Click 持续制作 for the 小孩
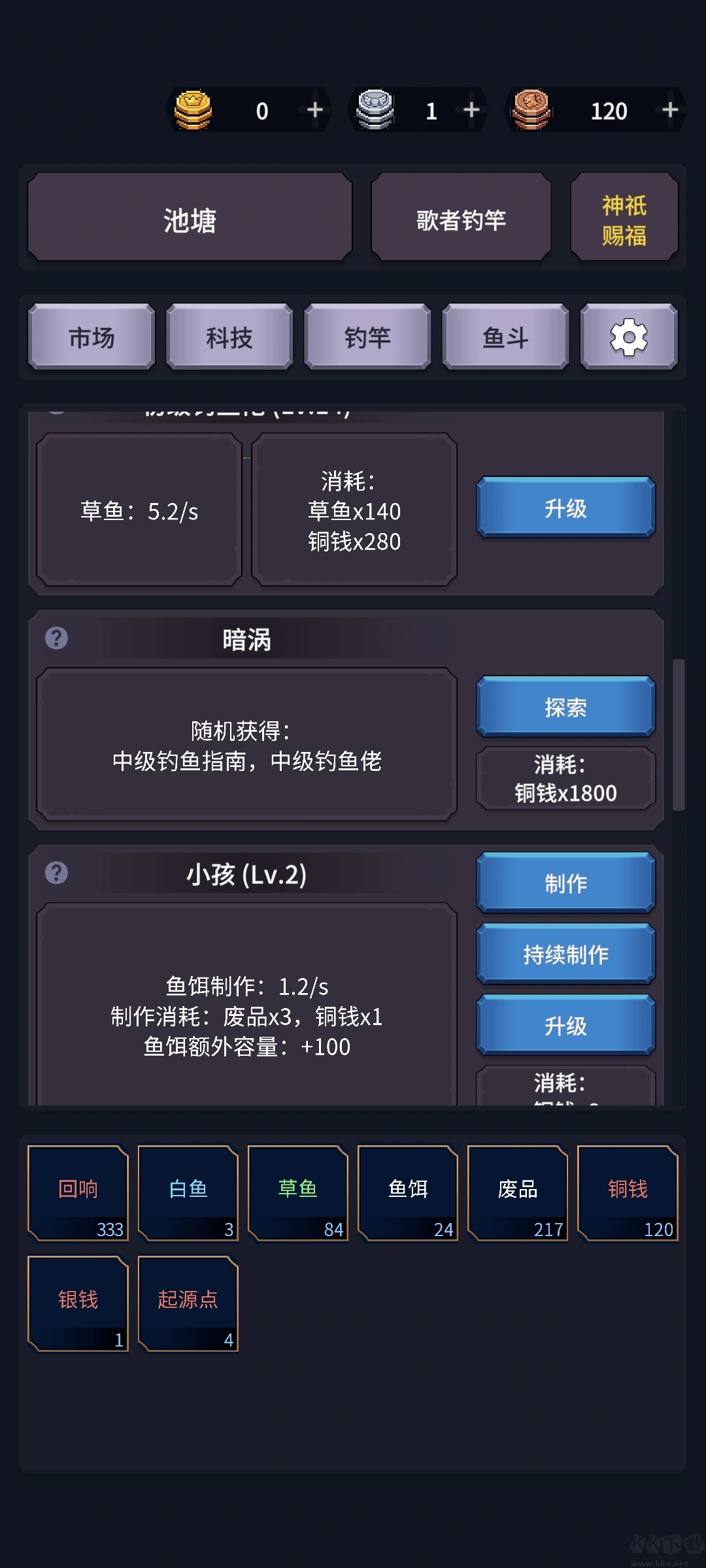 tap(565, 954)
